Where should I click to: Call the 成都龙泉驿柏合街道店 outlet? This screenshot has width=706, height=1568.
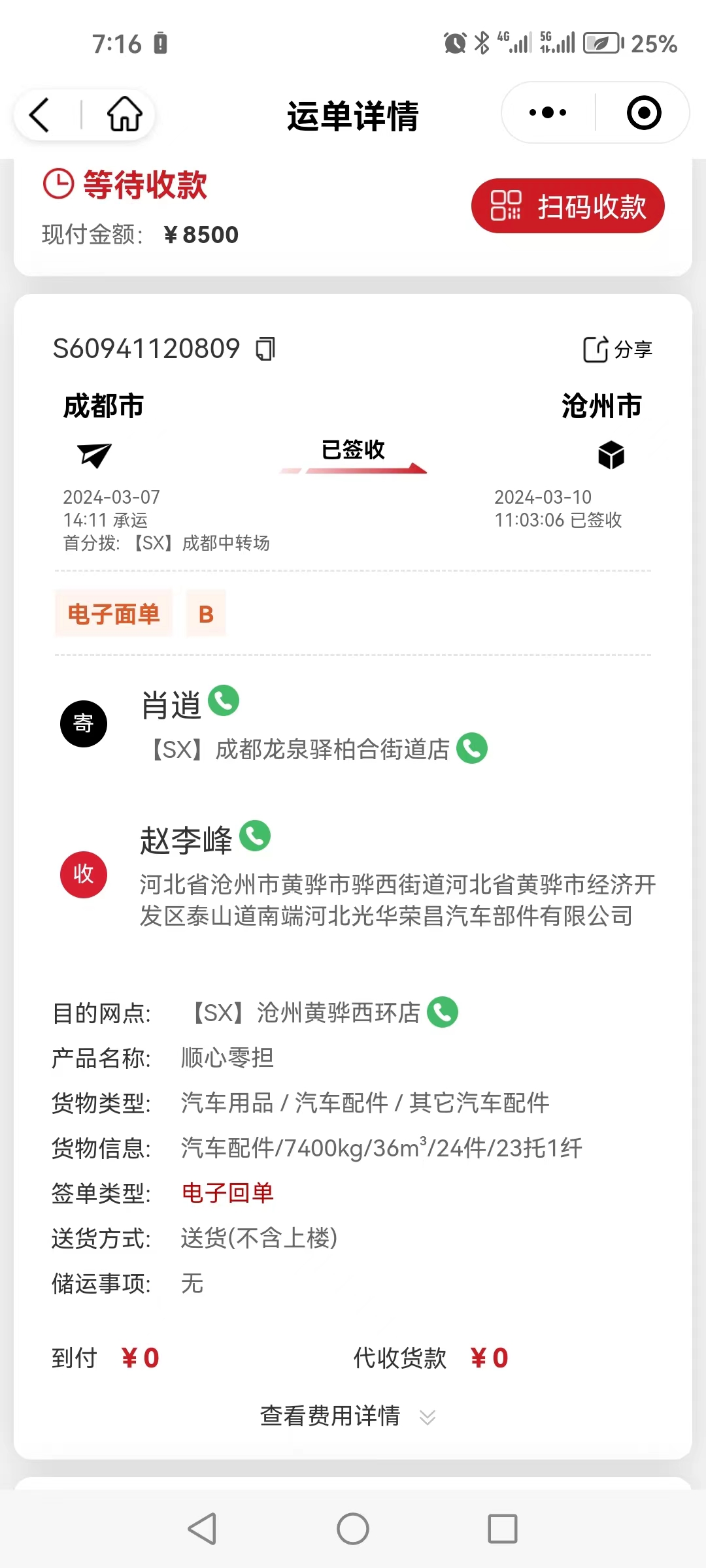pos(472,748)
